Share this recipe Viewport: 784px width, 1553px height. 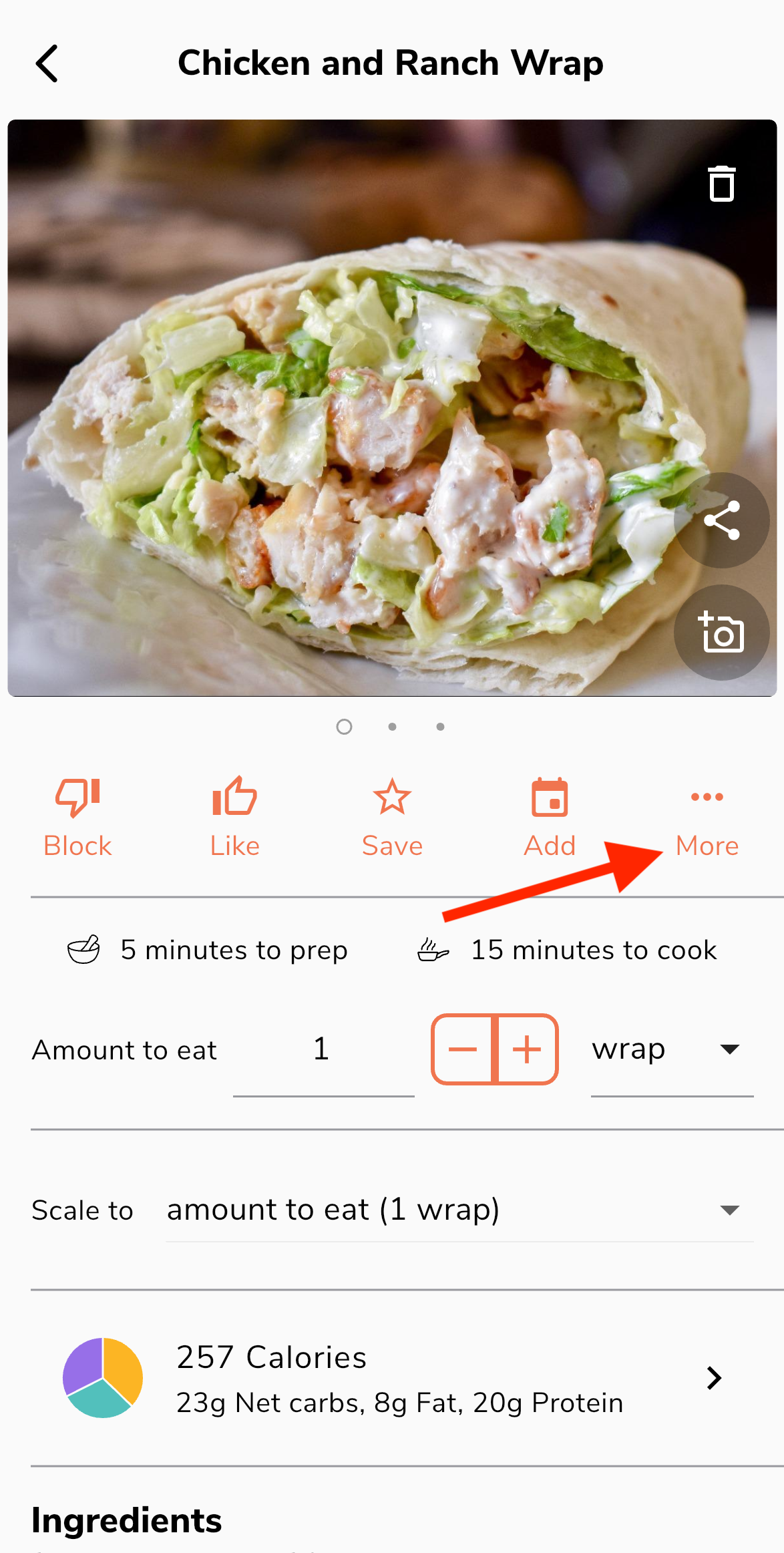pos(721,520)
